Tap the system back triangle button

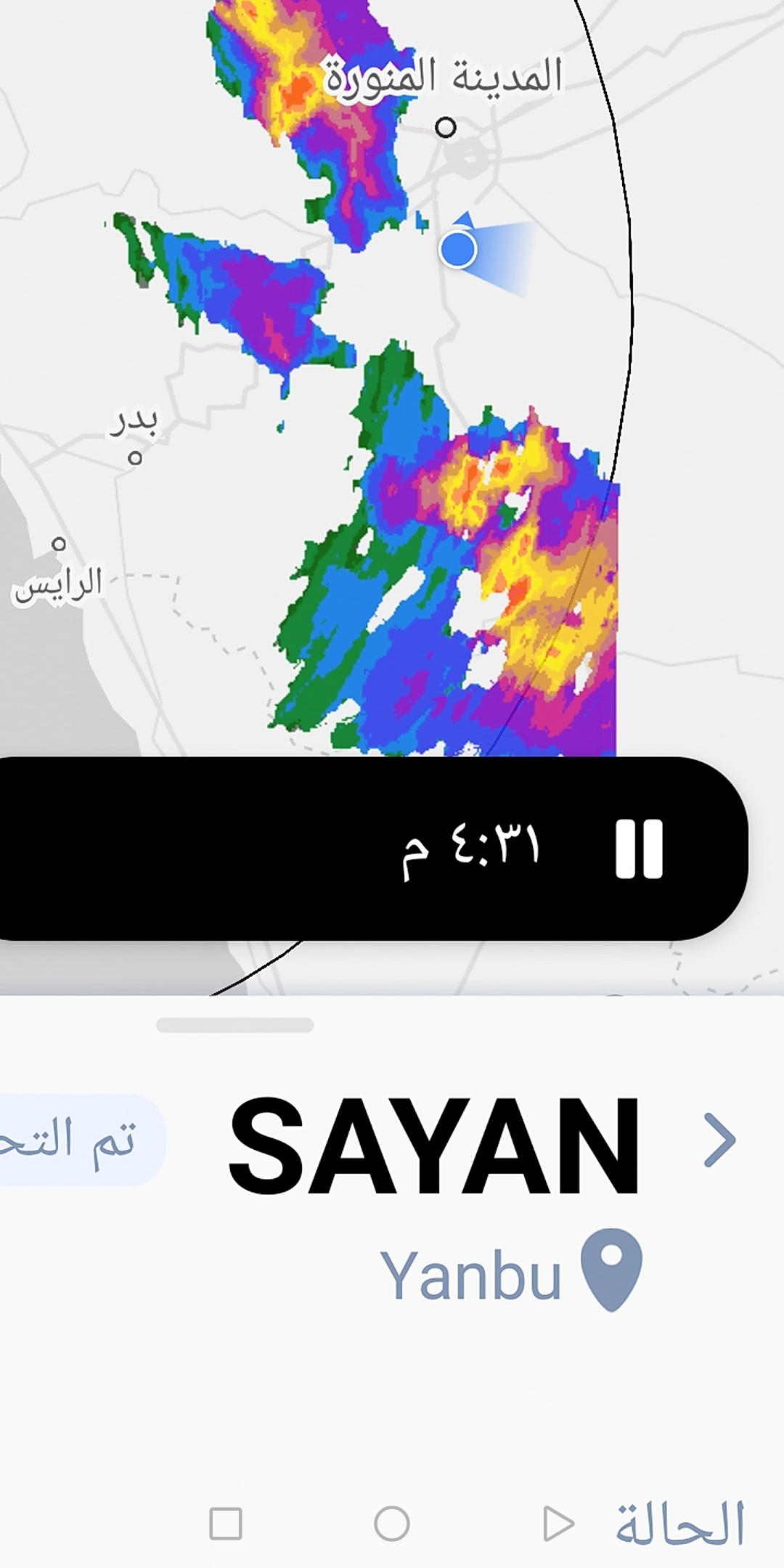tap(558, 1523)
